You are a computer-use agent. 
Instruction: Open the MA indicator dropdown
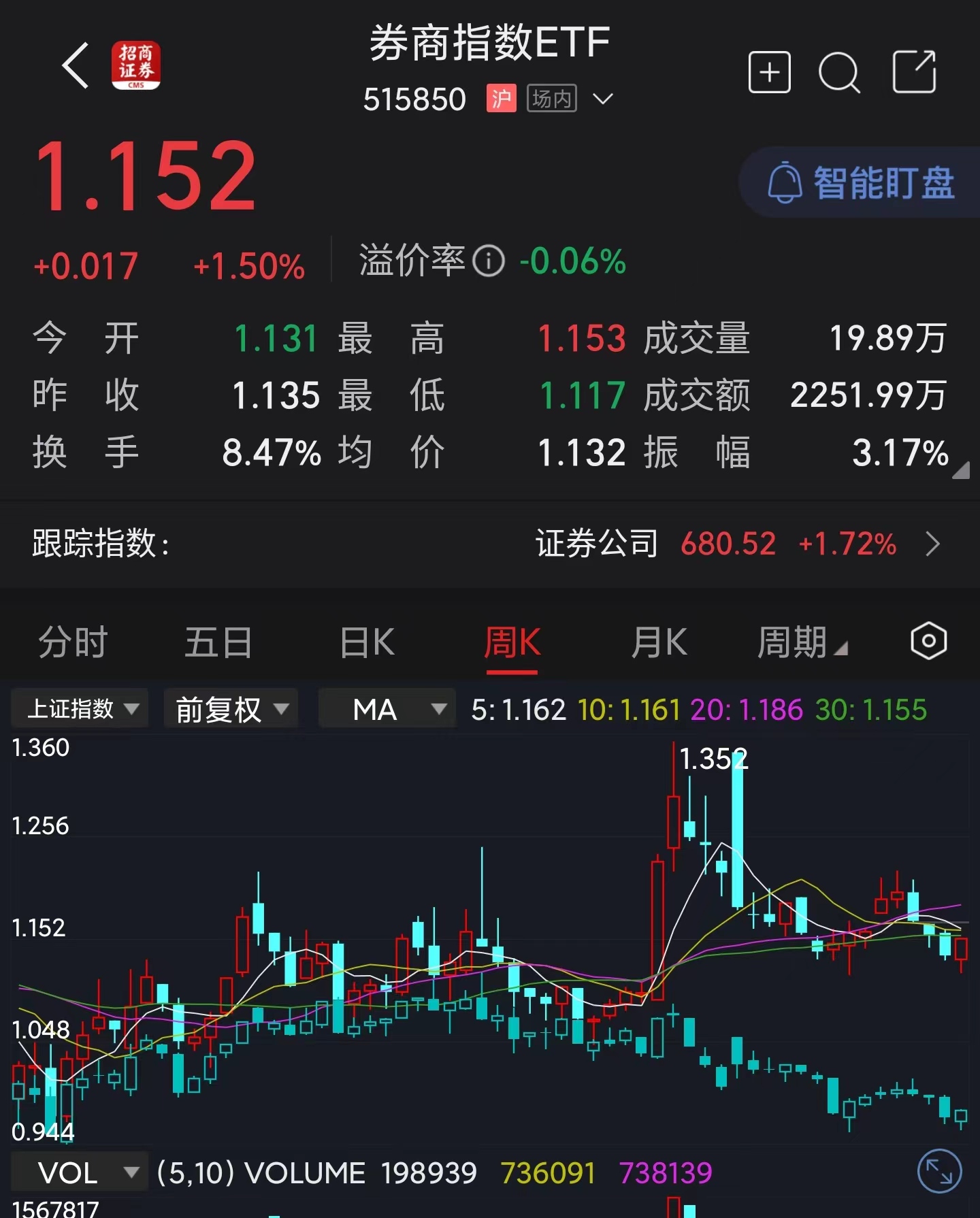point(387,709)
